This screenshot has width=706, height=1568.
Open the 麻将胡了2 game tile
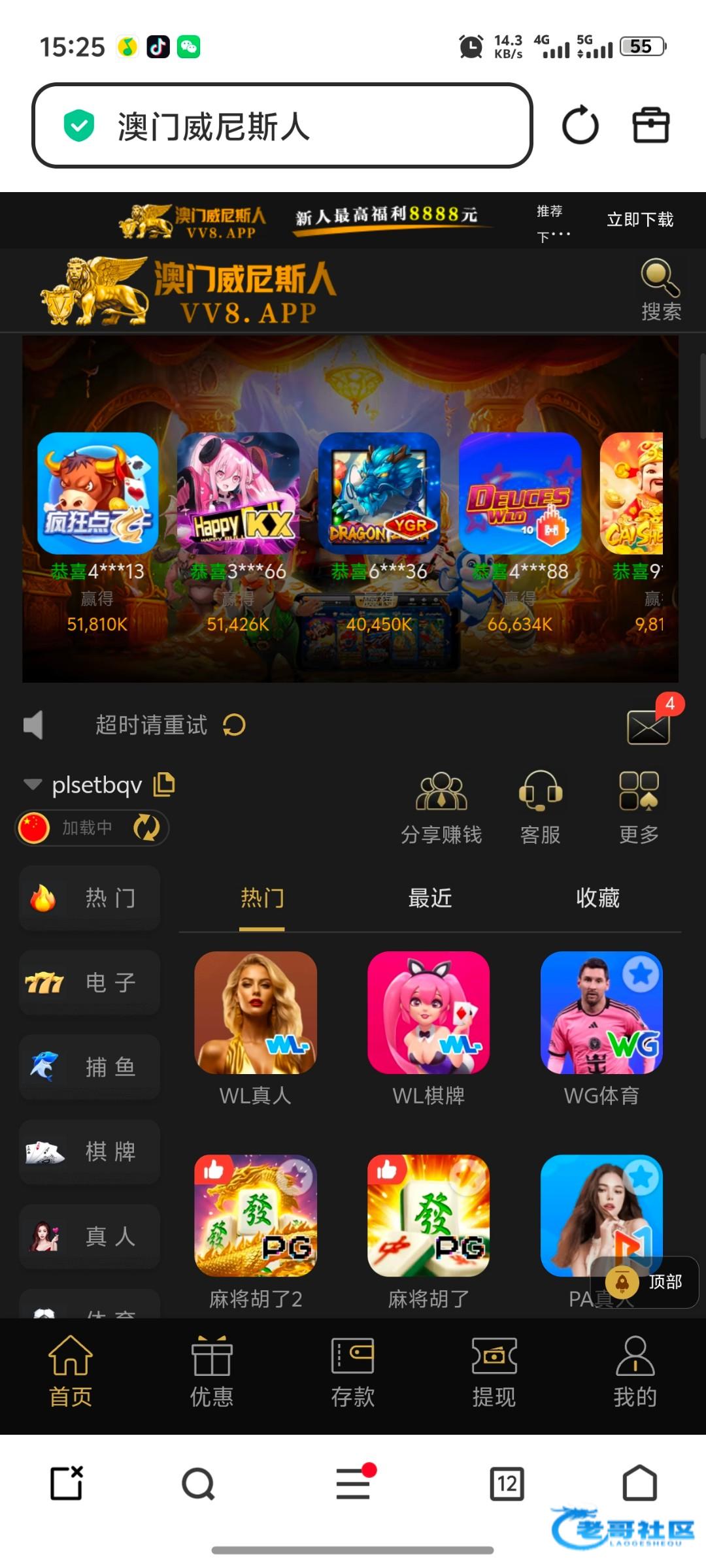tap(256, 1228)
